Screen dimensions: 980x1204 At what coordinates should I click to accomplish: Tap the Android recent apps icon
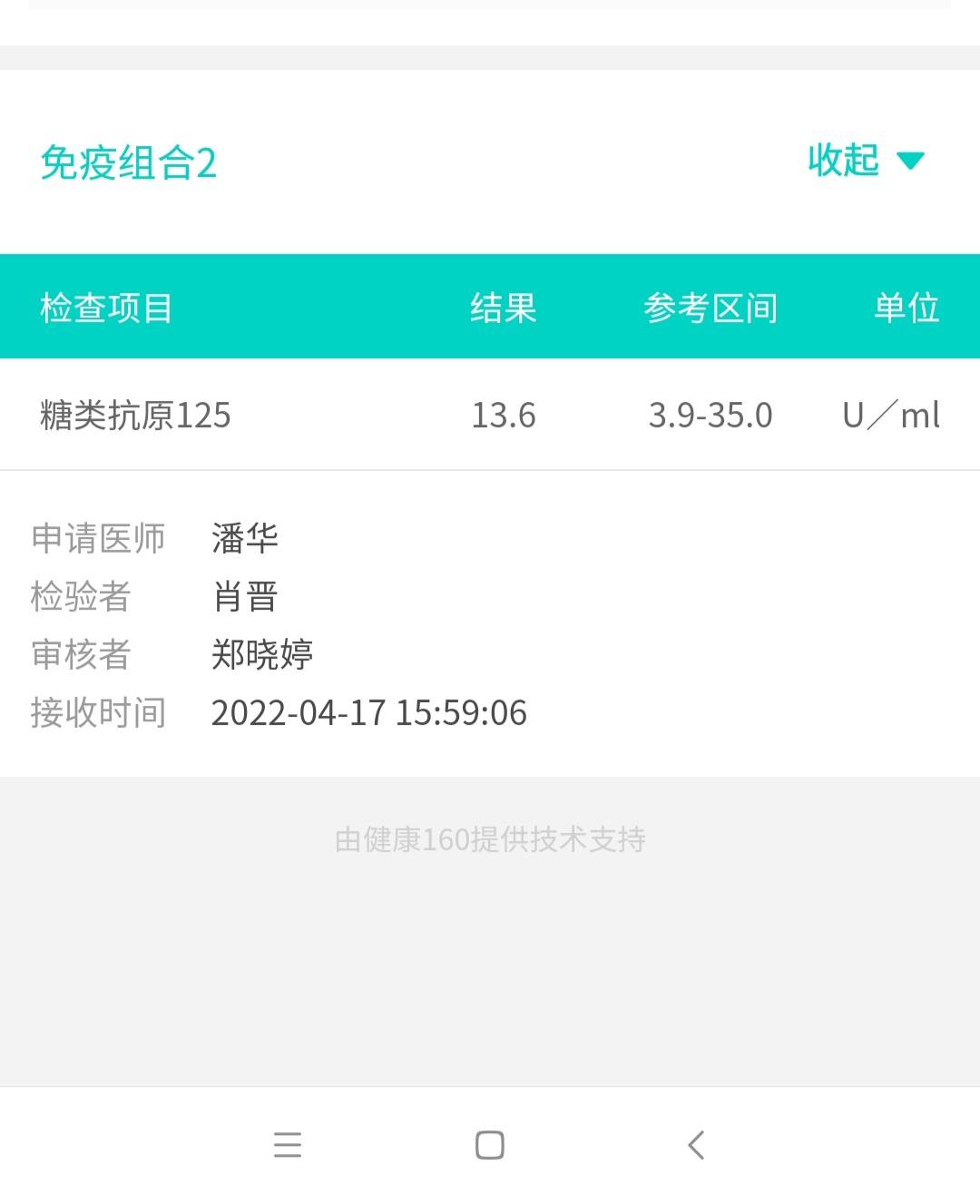coord(288,1145)
